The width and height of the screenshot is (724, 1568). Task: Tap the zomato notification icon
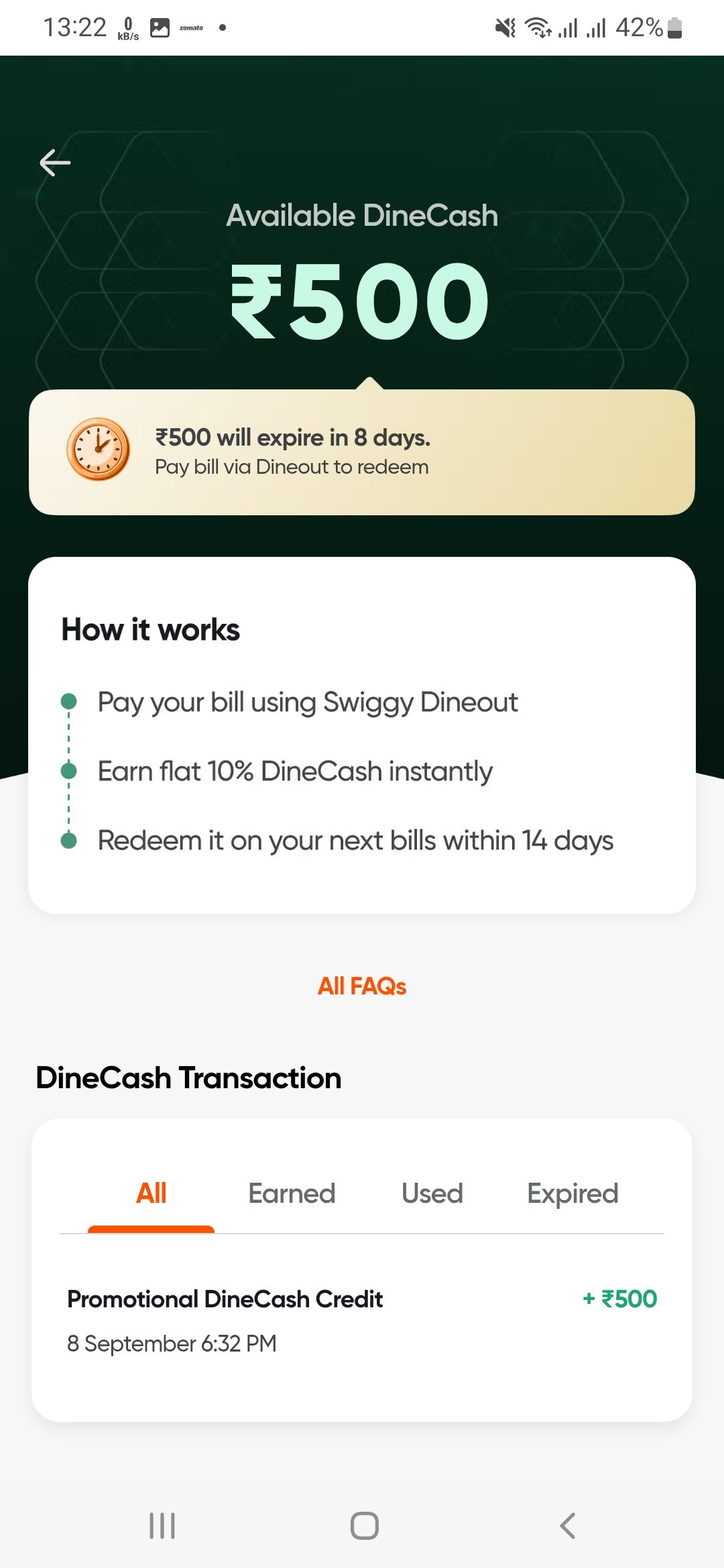(190, 27)
